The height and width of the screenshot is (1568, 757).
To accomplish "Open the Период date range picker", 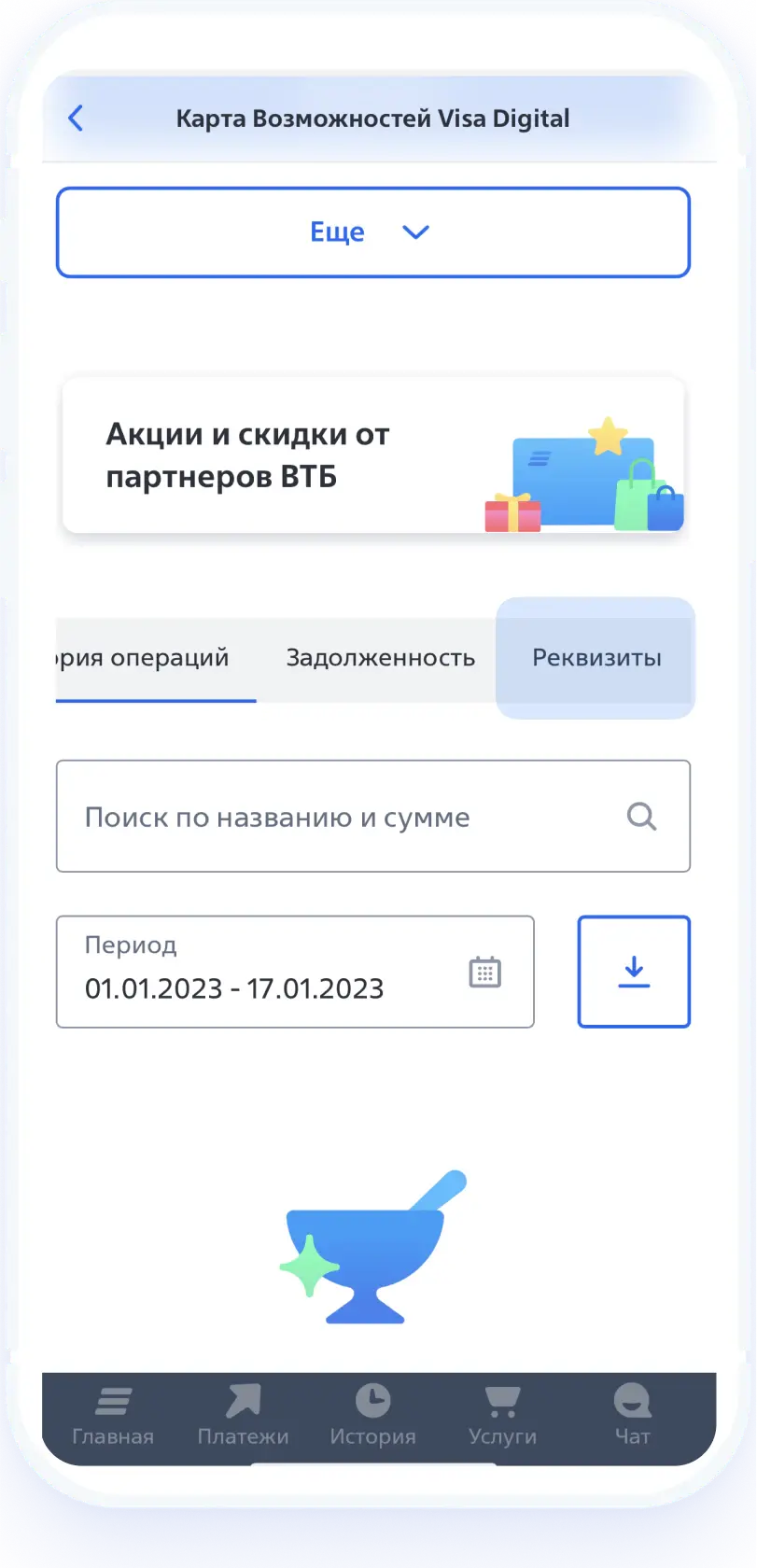I will coord(295,972).
